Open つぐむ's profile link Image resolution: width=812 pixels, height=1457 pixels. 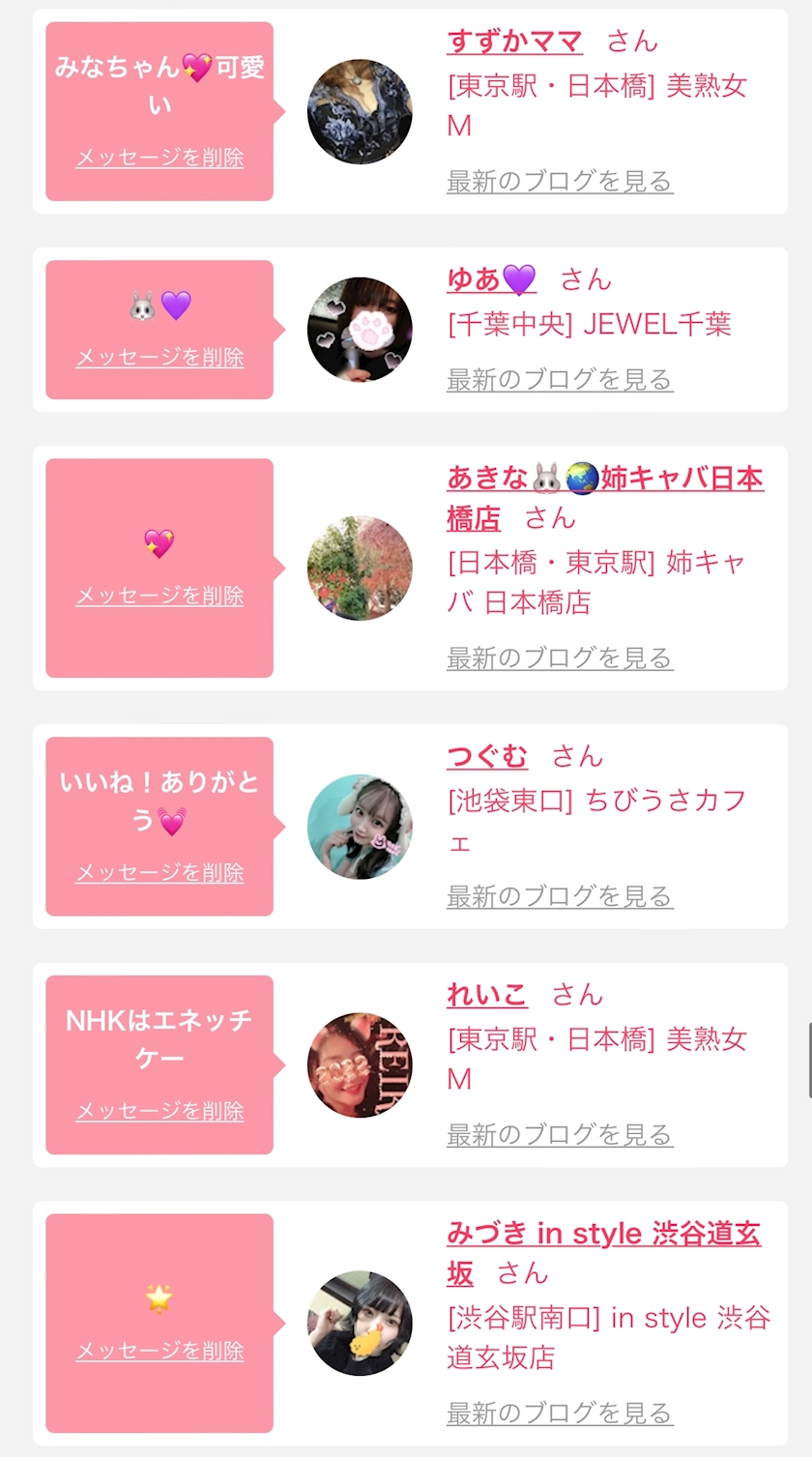coord(487,756)
